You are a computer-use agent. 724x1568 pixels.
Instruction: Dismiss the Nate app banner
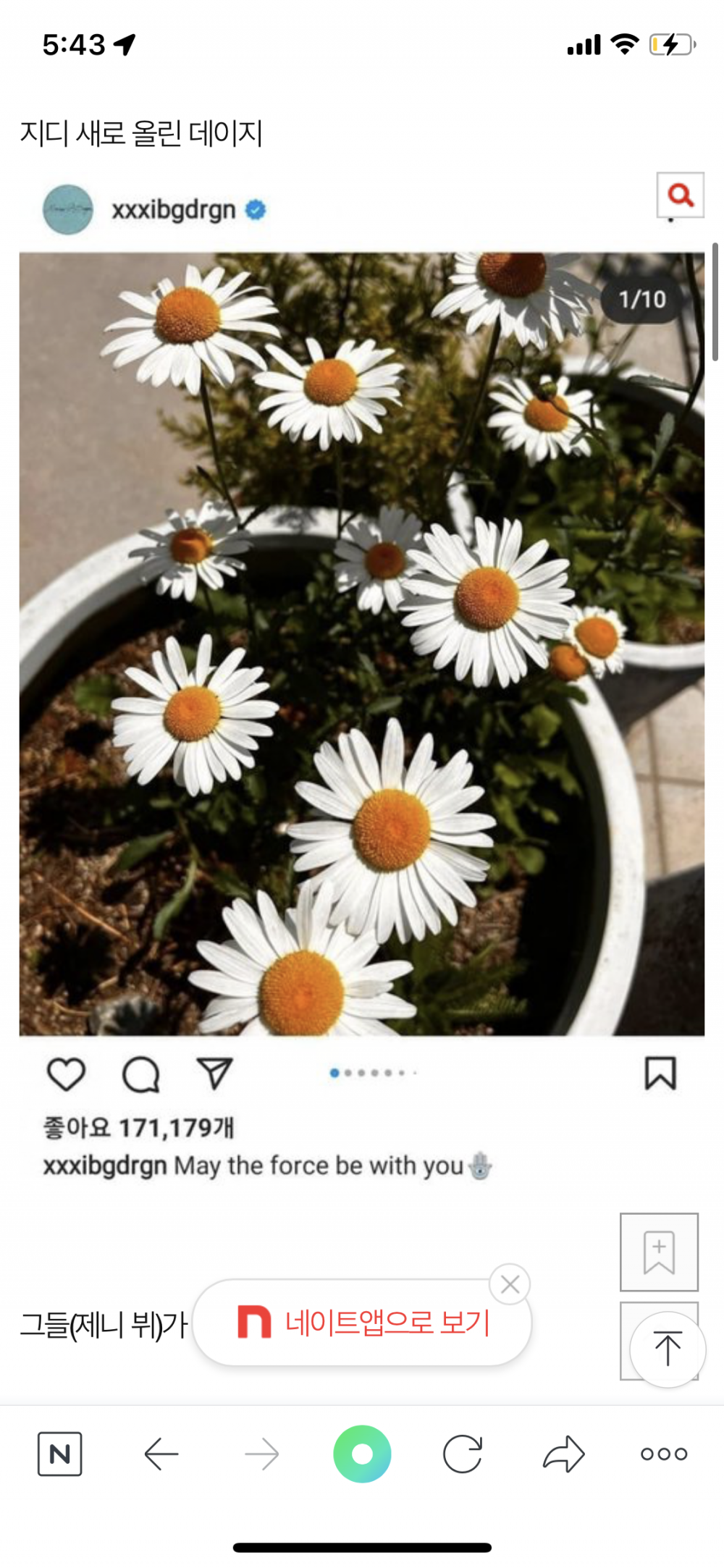pyautogui.click(x=510, y=1284)
